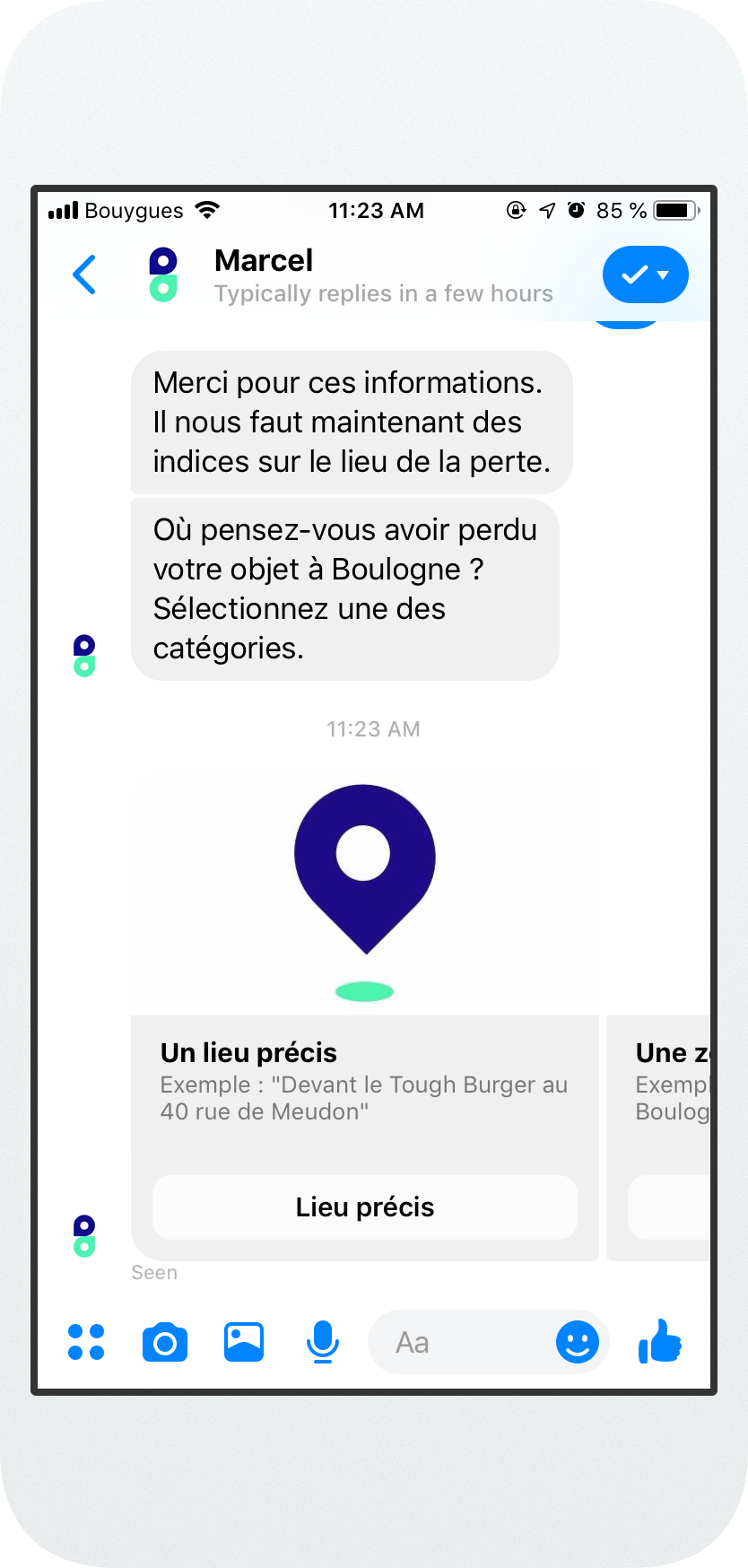The width and height of the screenshot is (748, 1568).
Task: Open the four-dot apps menu
Action: 86,1343
